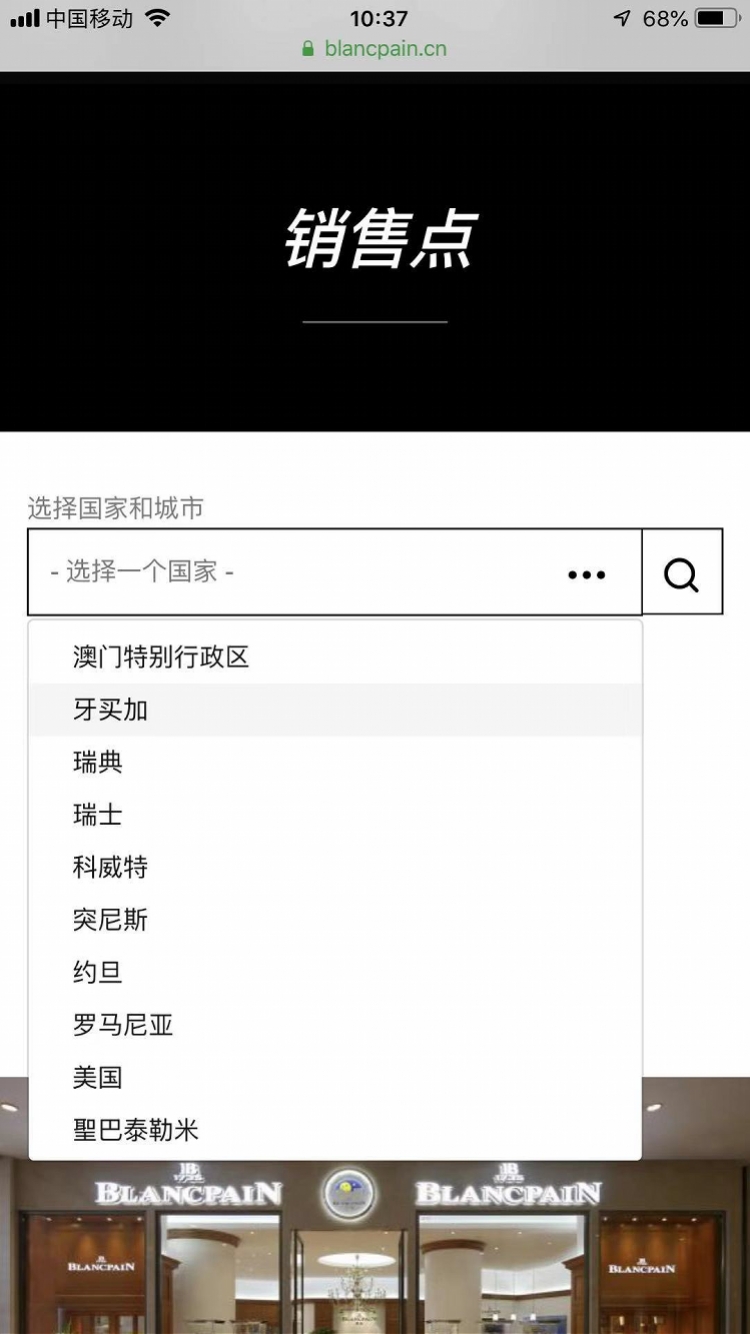The image size is (750, 1334).
Task: Choose 罗马尼亚 from the dropdown
Action: [x=335, y=1025]
